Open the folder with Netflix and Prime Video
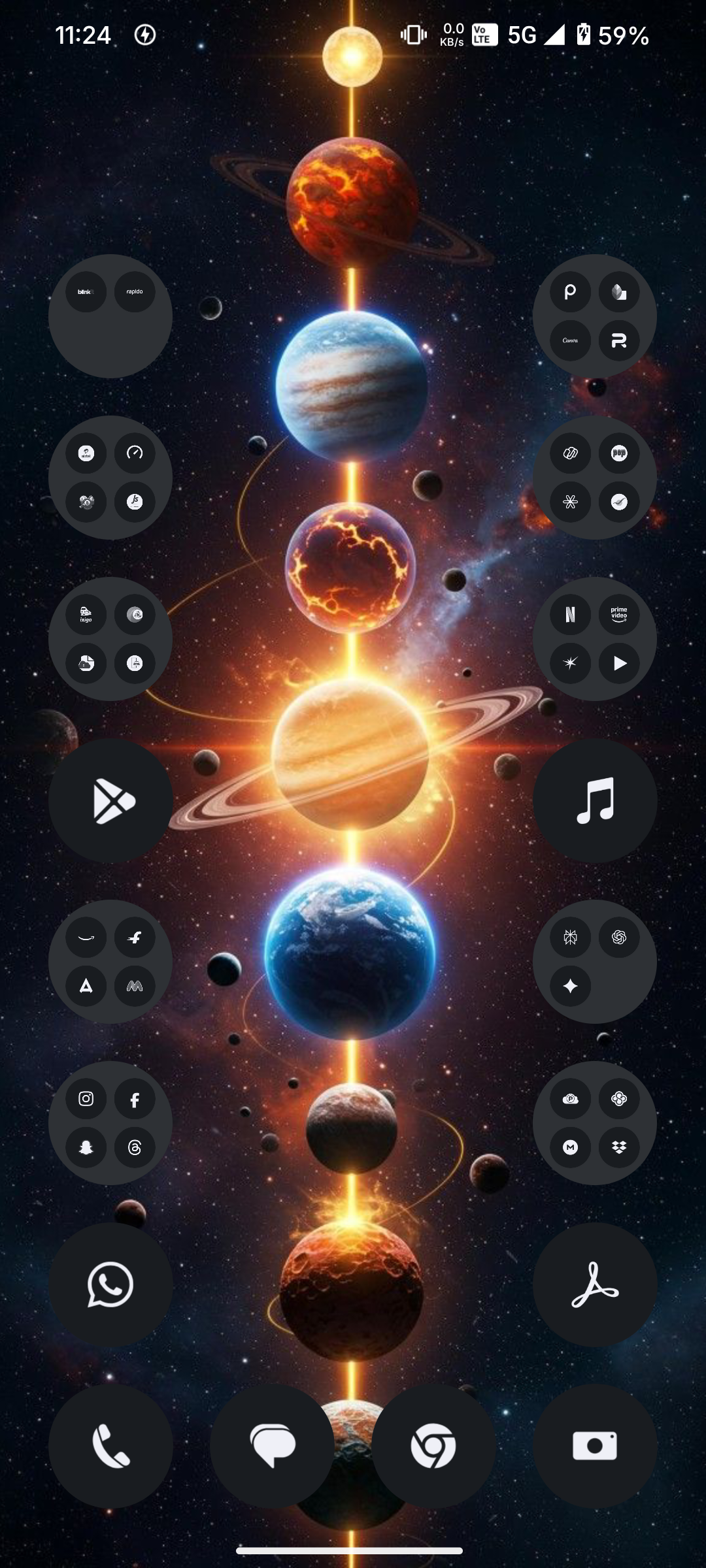 (x=594, y=639)
